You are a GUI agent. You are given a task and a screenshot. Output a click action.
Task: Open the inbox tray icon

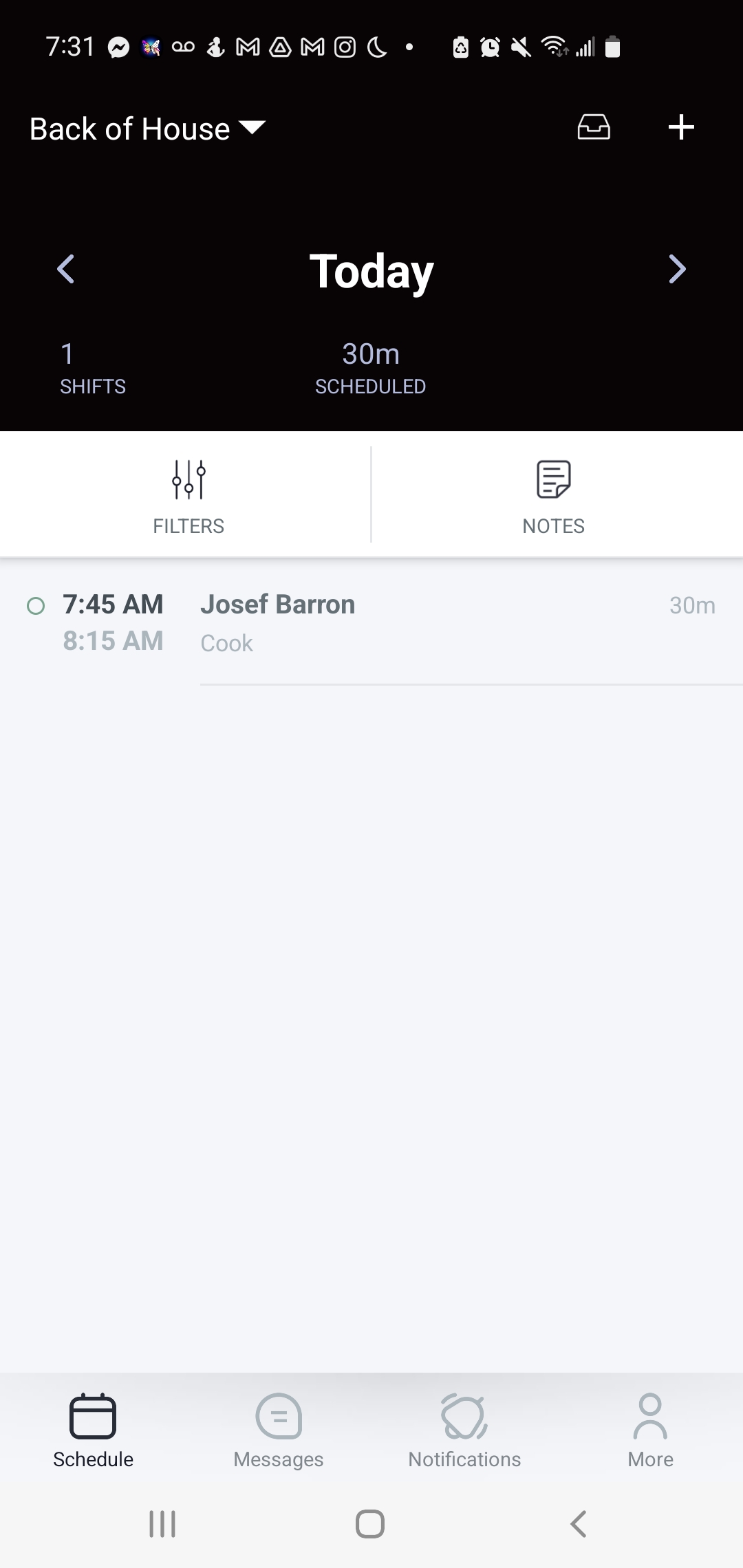click(593, 128)
